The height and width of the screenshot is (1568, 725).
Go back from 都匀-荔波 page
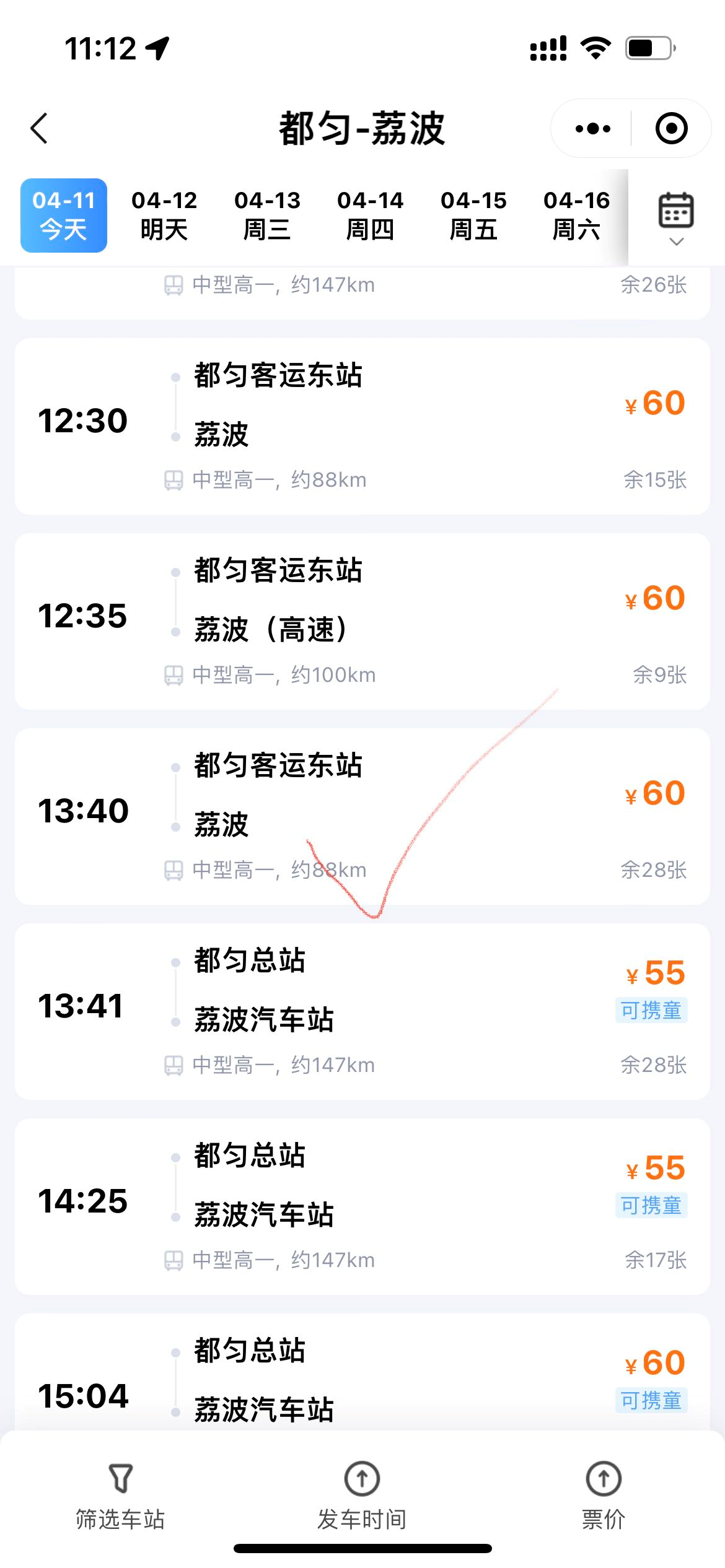[x=40, y=128]
